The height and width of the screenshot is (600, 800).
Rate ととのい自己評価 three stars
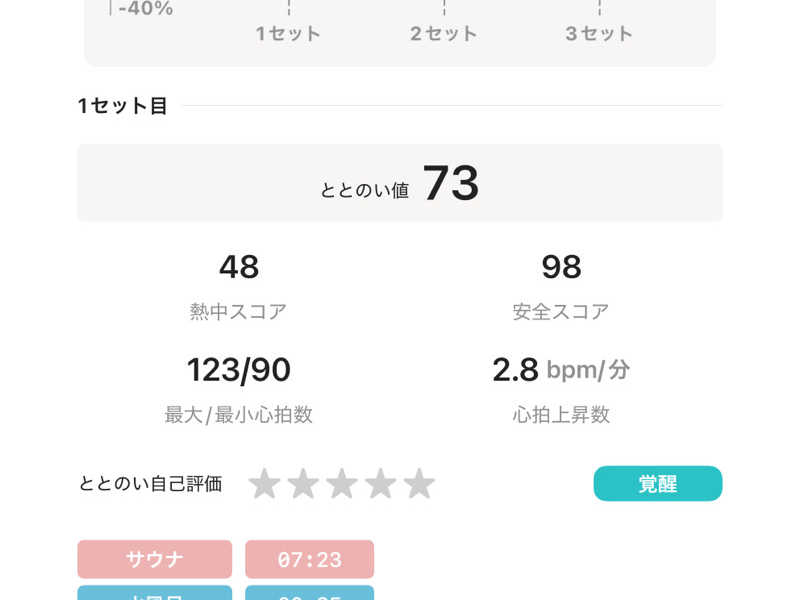[x=342, y=484]
